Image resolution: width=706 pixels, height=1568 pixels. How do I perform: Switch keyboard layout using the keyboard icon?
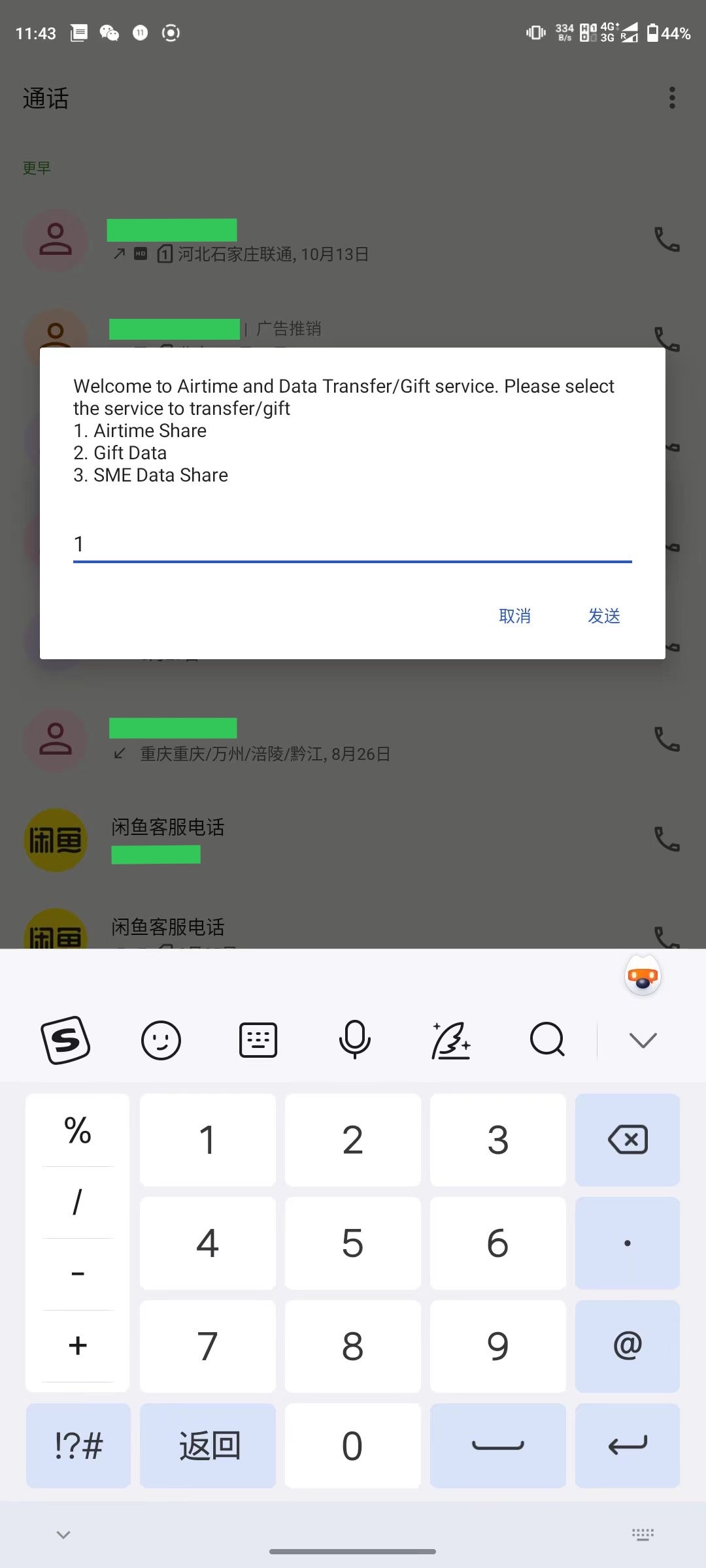click(258, 1039)
